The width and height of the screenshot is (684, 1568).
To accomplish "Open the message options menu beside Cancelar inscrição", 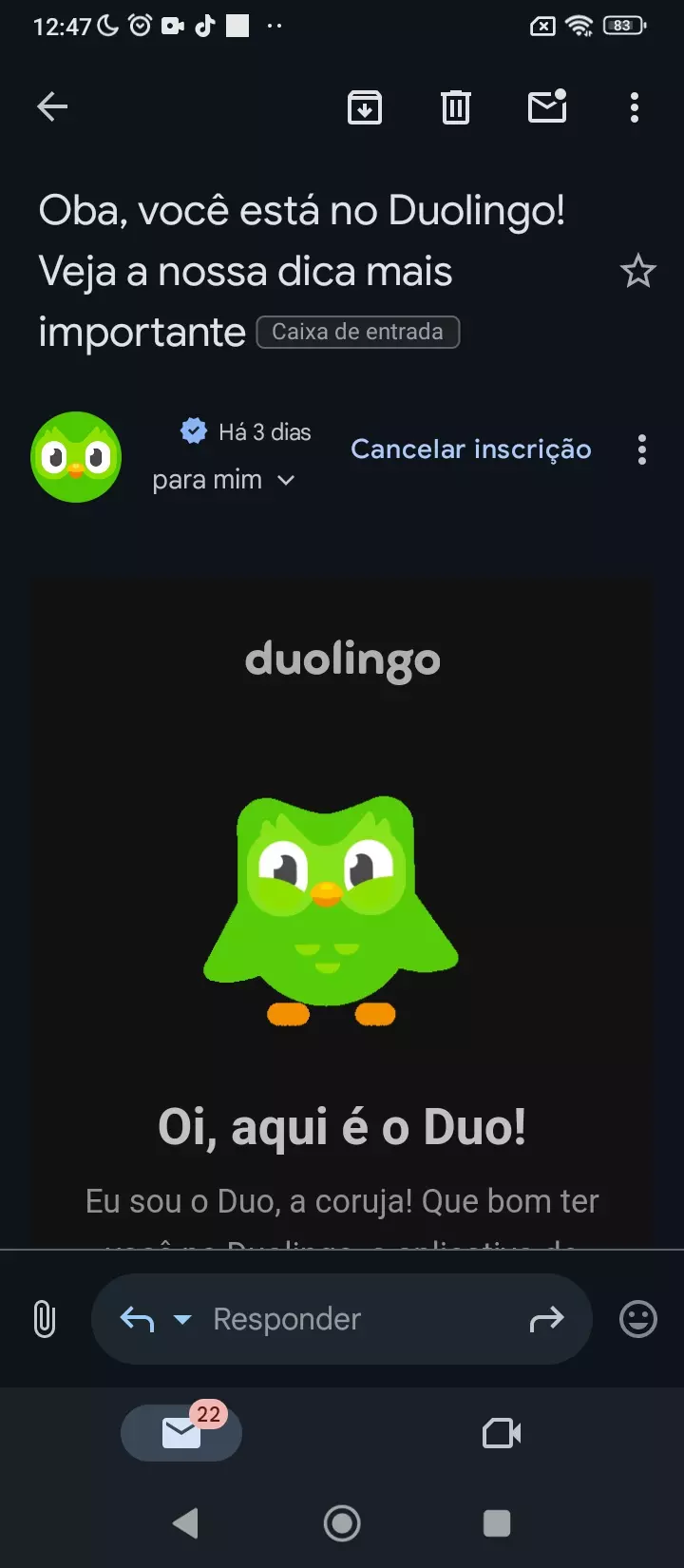I will pos(642,449).
